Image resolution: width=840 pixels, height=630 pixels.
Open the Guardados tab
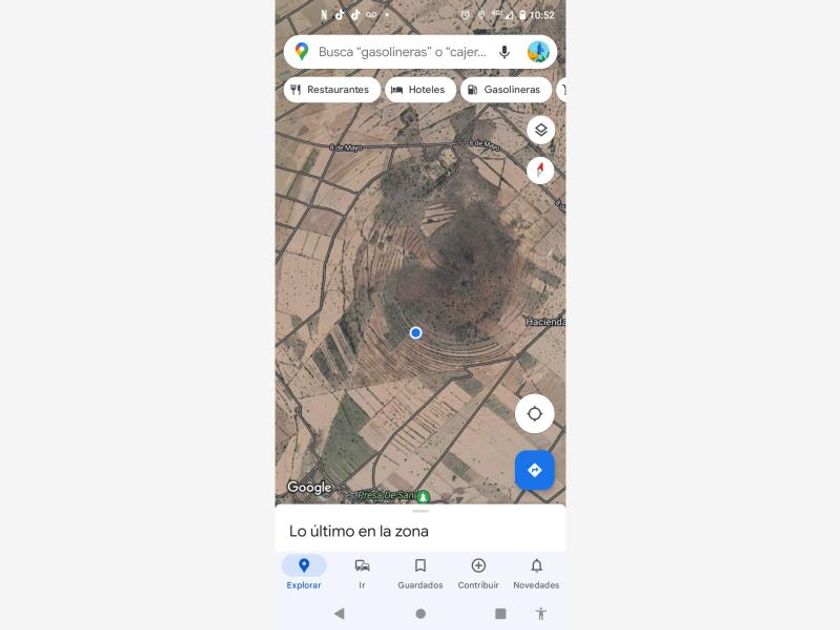point(420,573)
